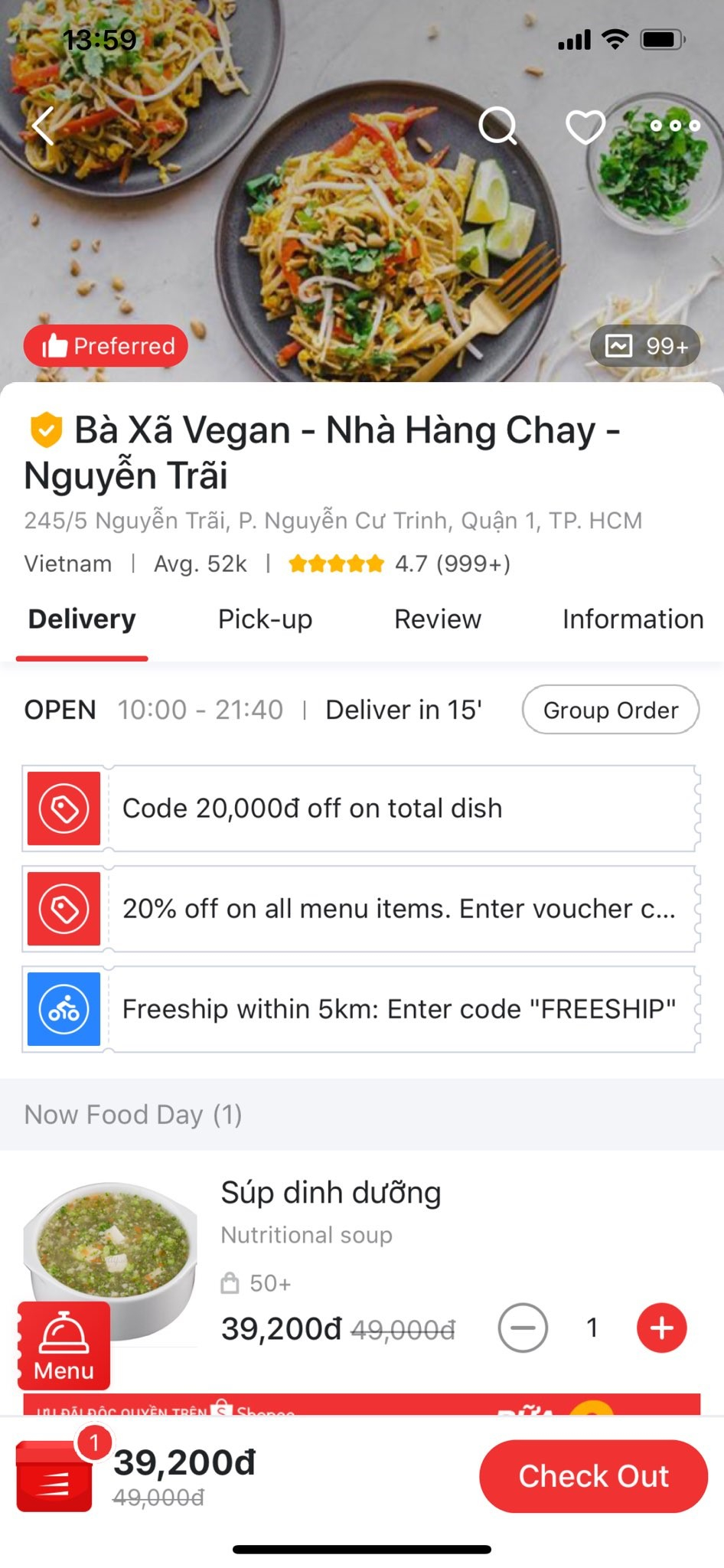Screen dimensions: 724x1568
Task: View the cart basket with 1 item
Action: pyautogui.click(x=55, y=1475)
